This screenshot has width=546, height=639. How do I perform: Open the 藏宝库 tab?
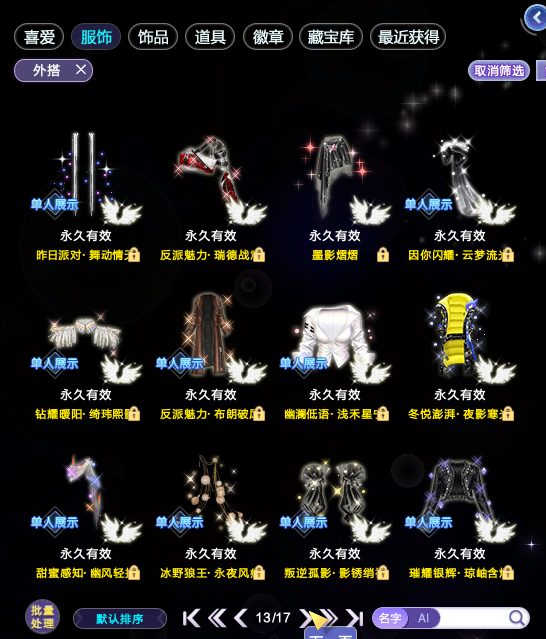pos(330,37)
